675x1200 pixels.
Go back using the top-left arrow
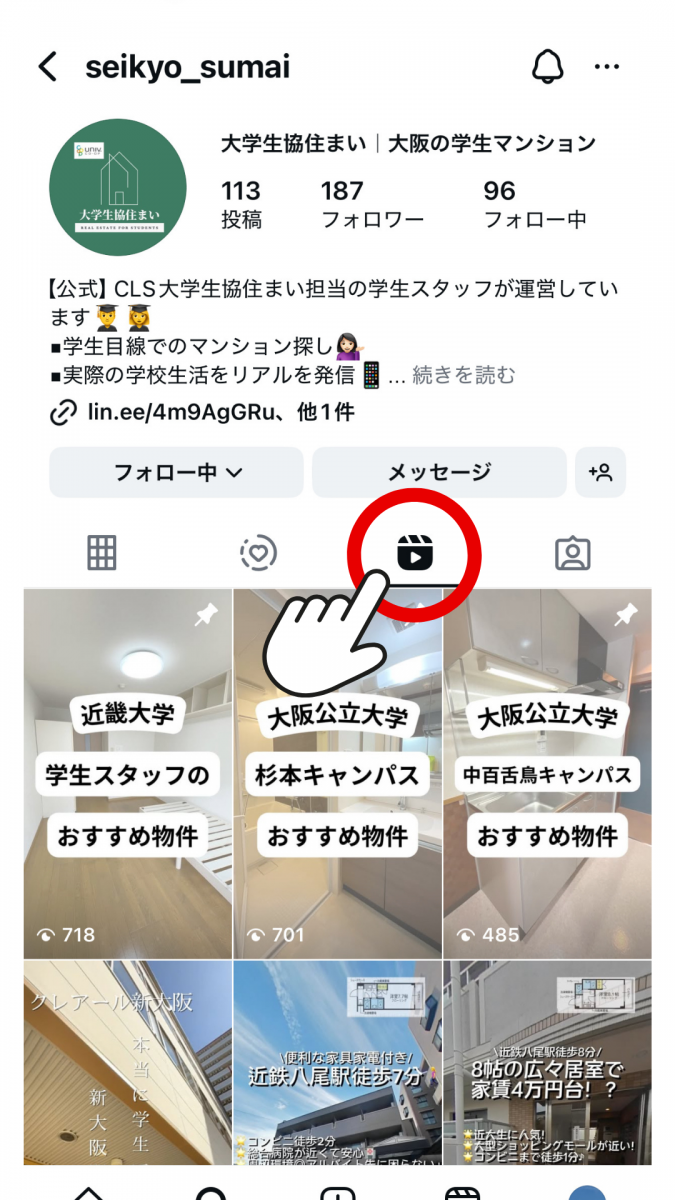(x=47, y=67)
